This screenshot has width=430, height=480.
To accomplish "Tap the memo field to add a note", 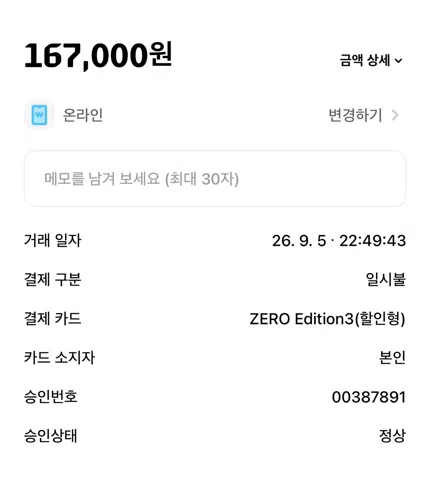I will tap(215, 179).
